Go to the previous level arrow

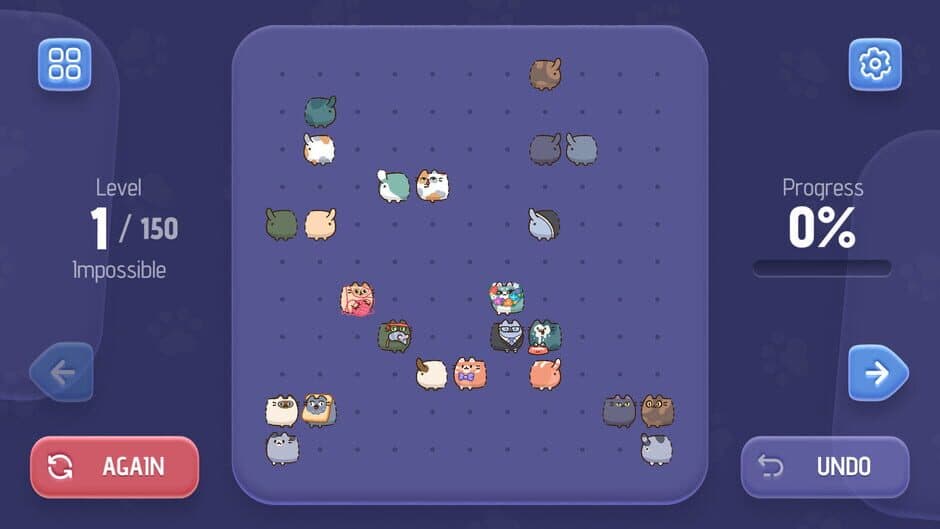pyautogui.click(x=62, y=373)
